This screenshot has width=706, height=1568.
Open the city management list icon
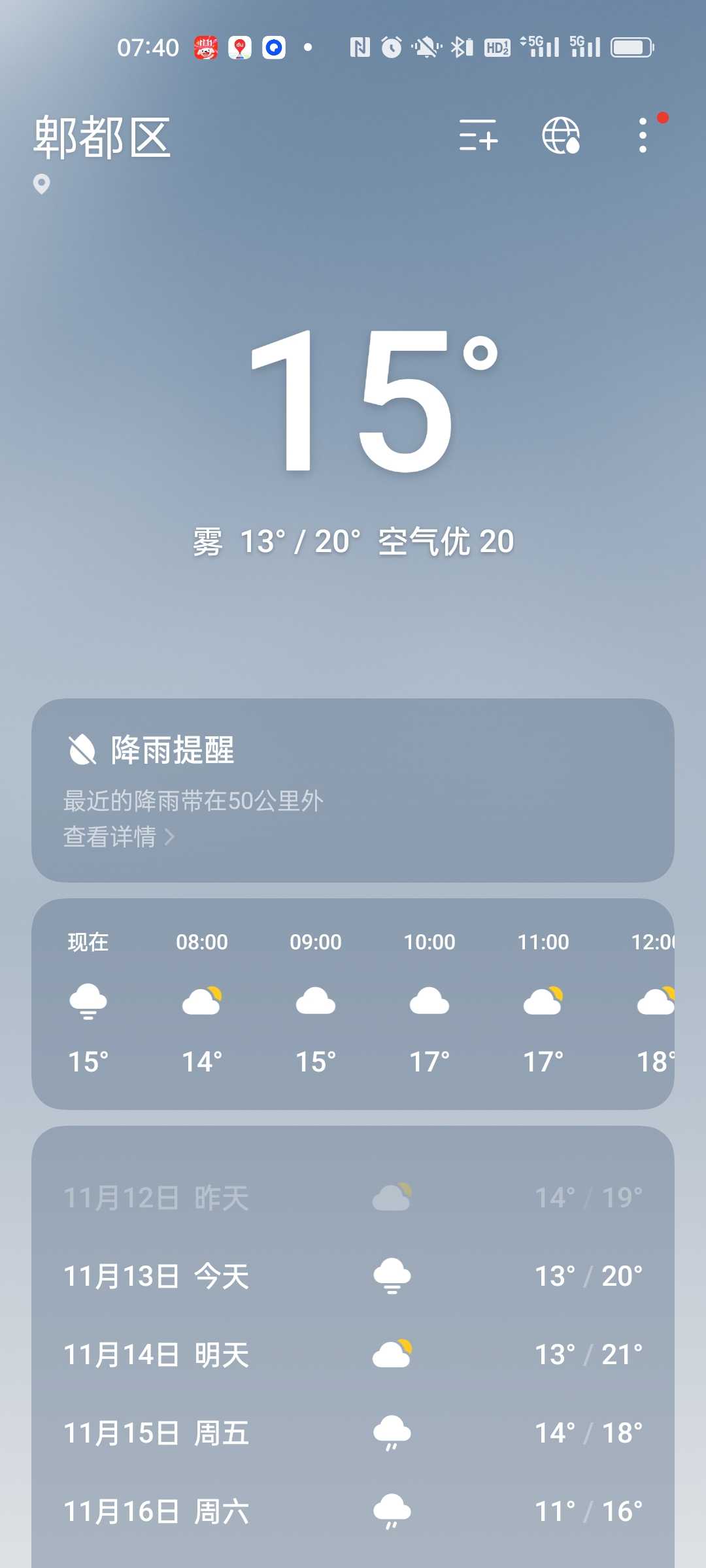(x=478, y=136)
